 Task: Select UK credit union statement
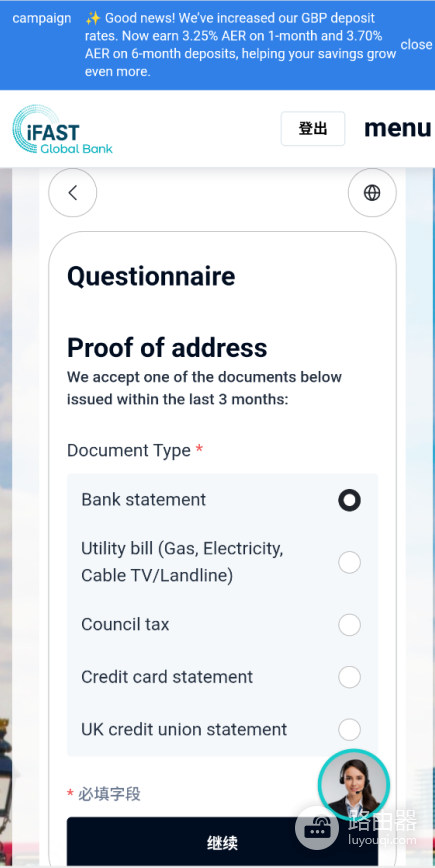coord(222,729)
